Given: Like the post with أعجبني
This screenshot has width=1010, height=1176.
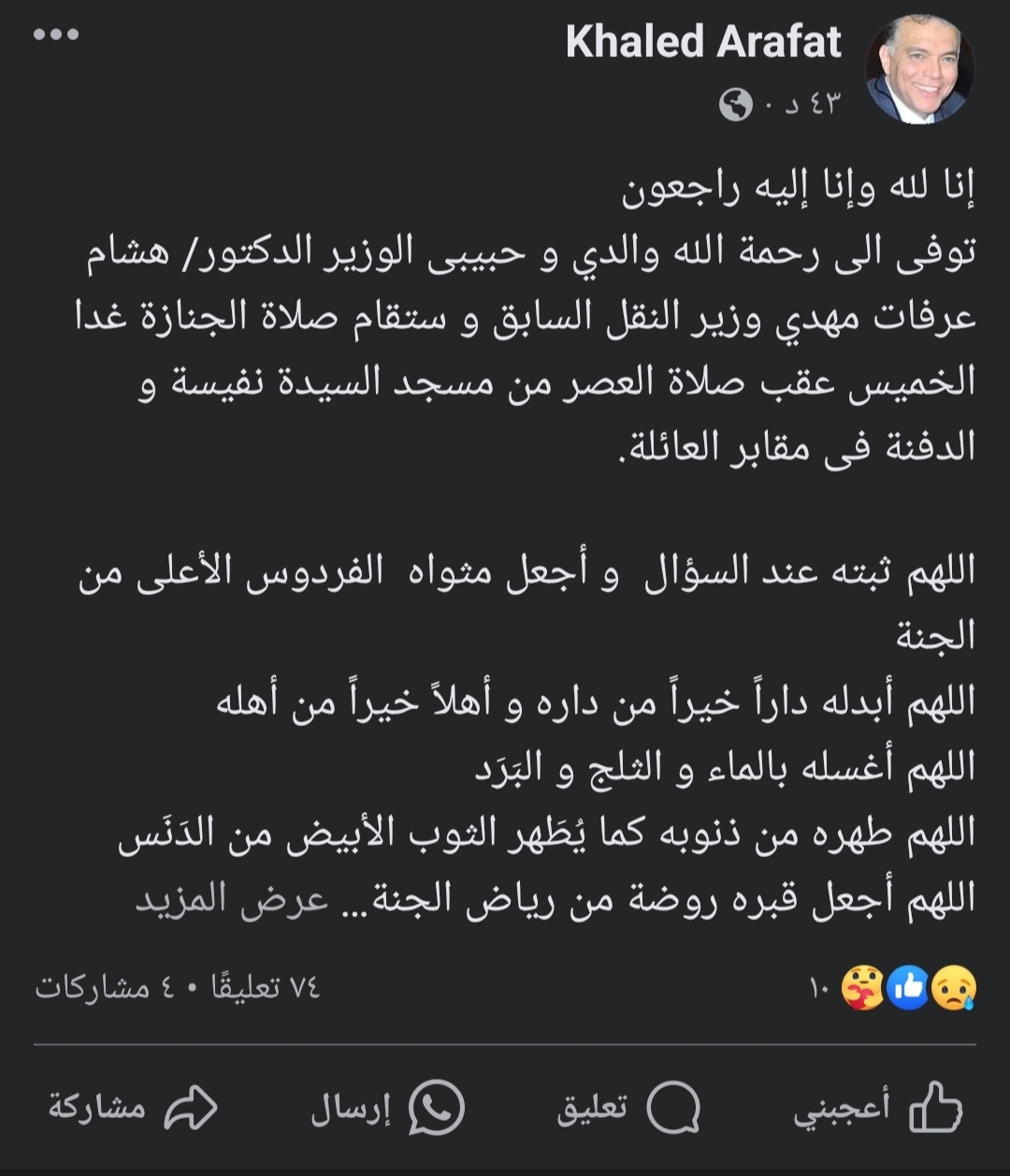Looking at the screenshot, I should pyautogui.click(x=879, y=1110).
